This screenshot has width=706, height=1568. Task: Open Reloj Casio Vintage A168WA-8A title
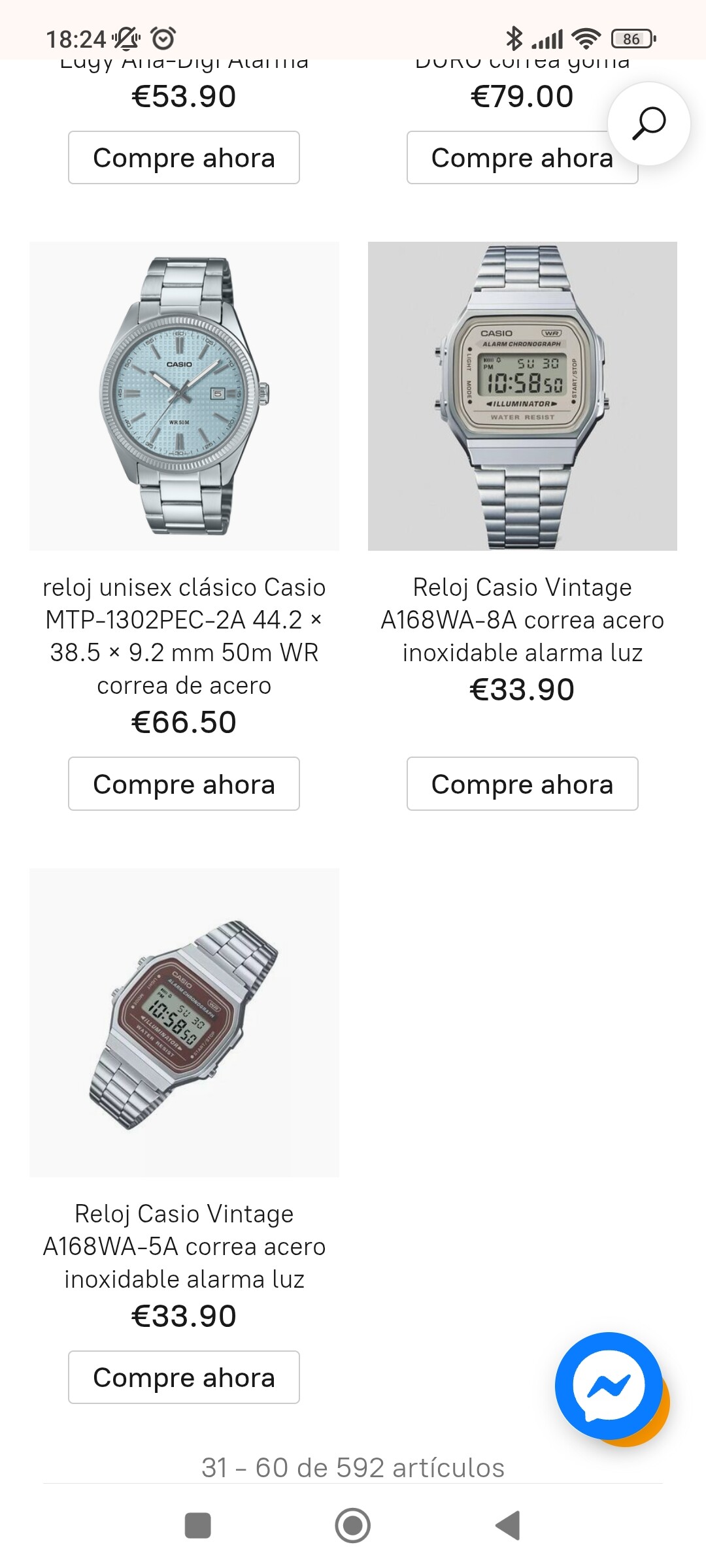pos(522,619)
